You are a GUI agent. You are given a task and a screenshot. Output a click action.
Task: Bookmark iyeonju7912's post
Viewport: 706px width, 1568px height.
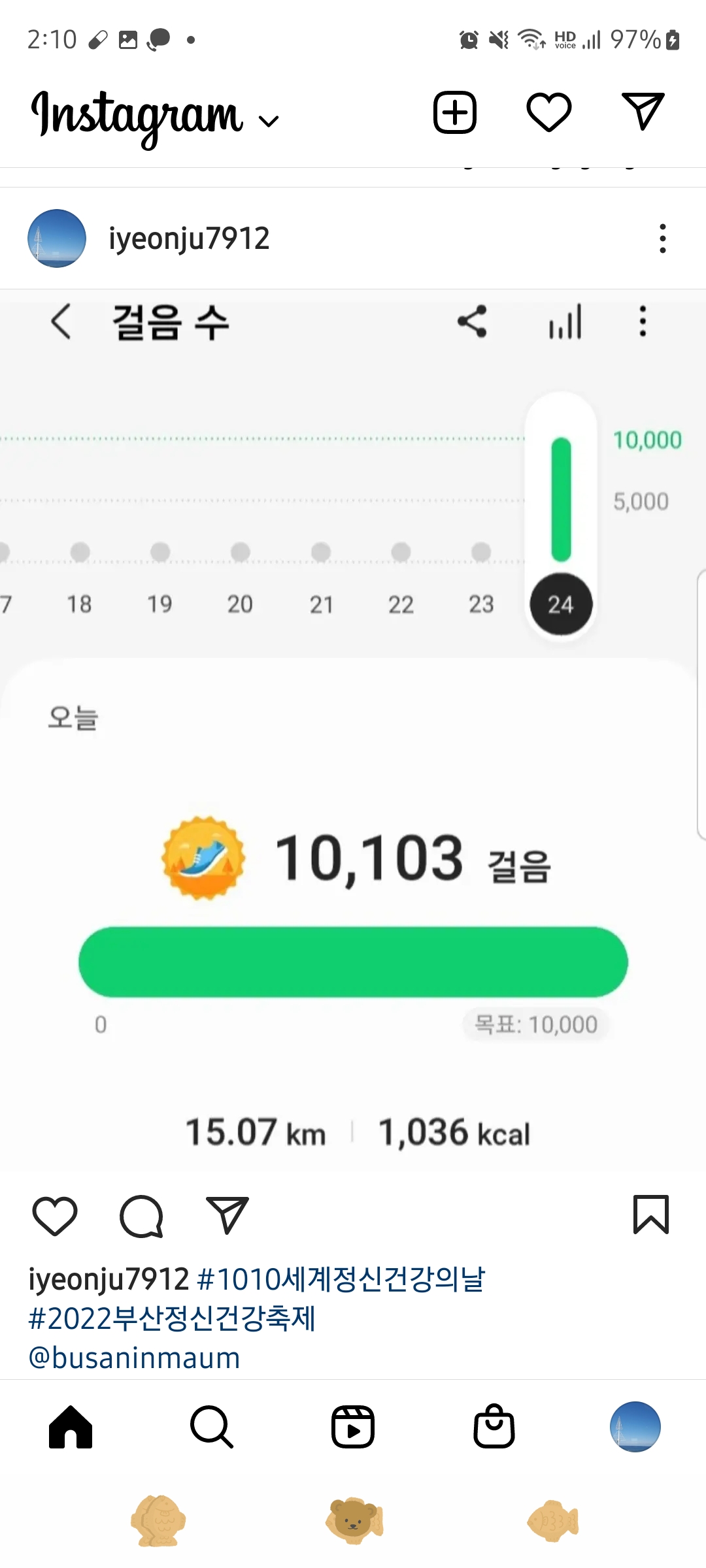click(x=650, y=1215)
